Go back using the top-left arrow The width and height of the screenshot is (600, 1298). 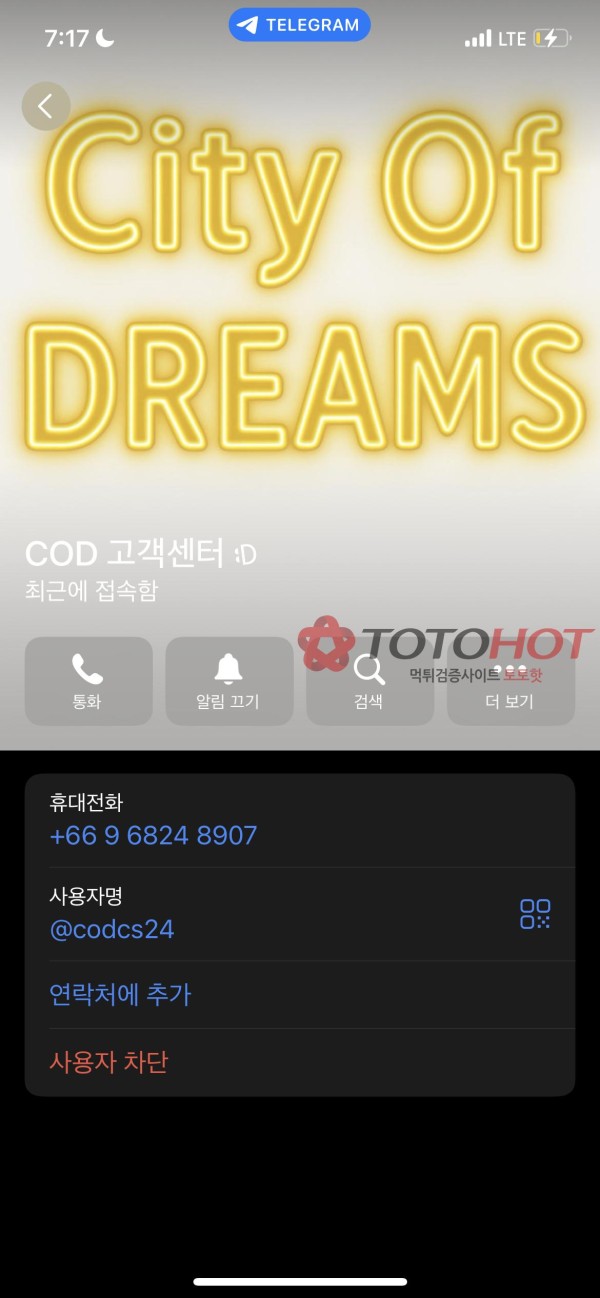click(46, 106)
